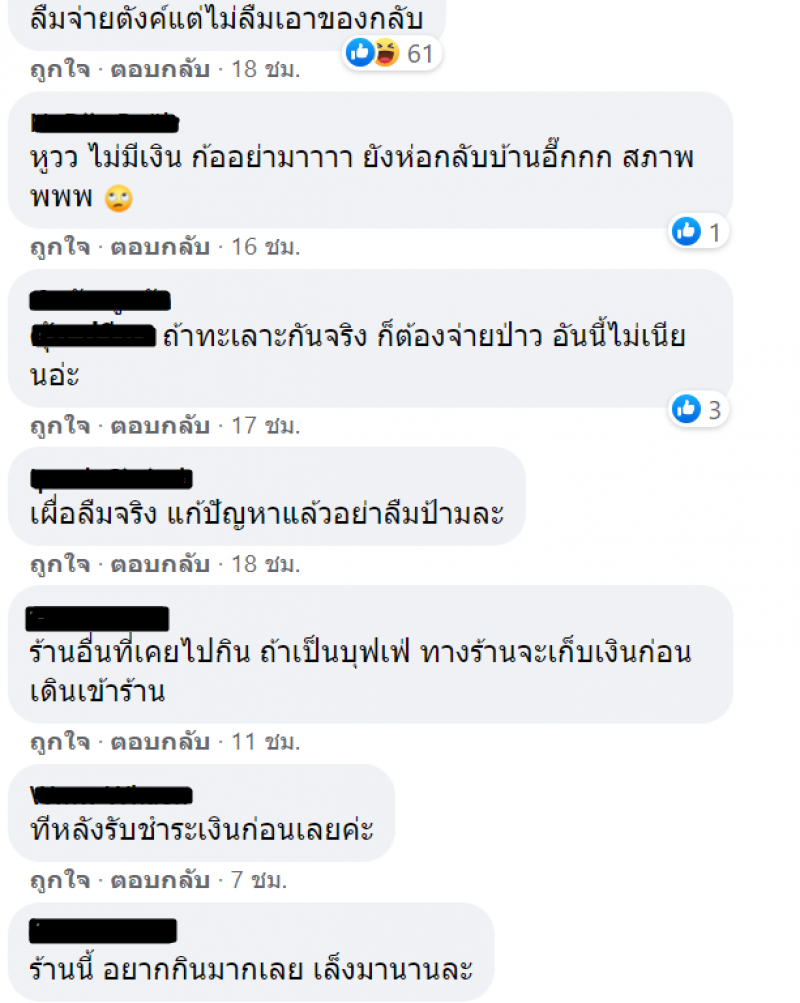Like the comment starting with เผื่อลืมจริง
Screen dimensions: 800x1003
click(x=56, y=565)
